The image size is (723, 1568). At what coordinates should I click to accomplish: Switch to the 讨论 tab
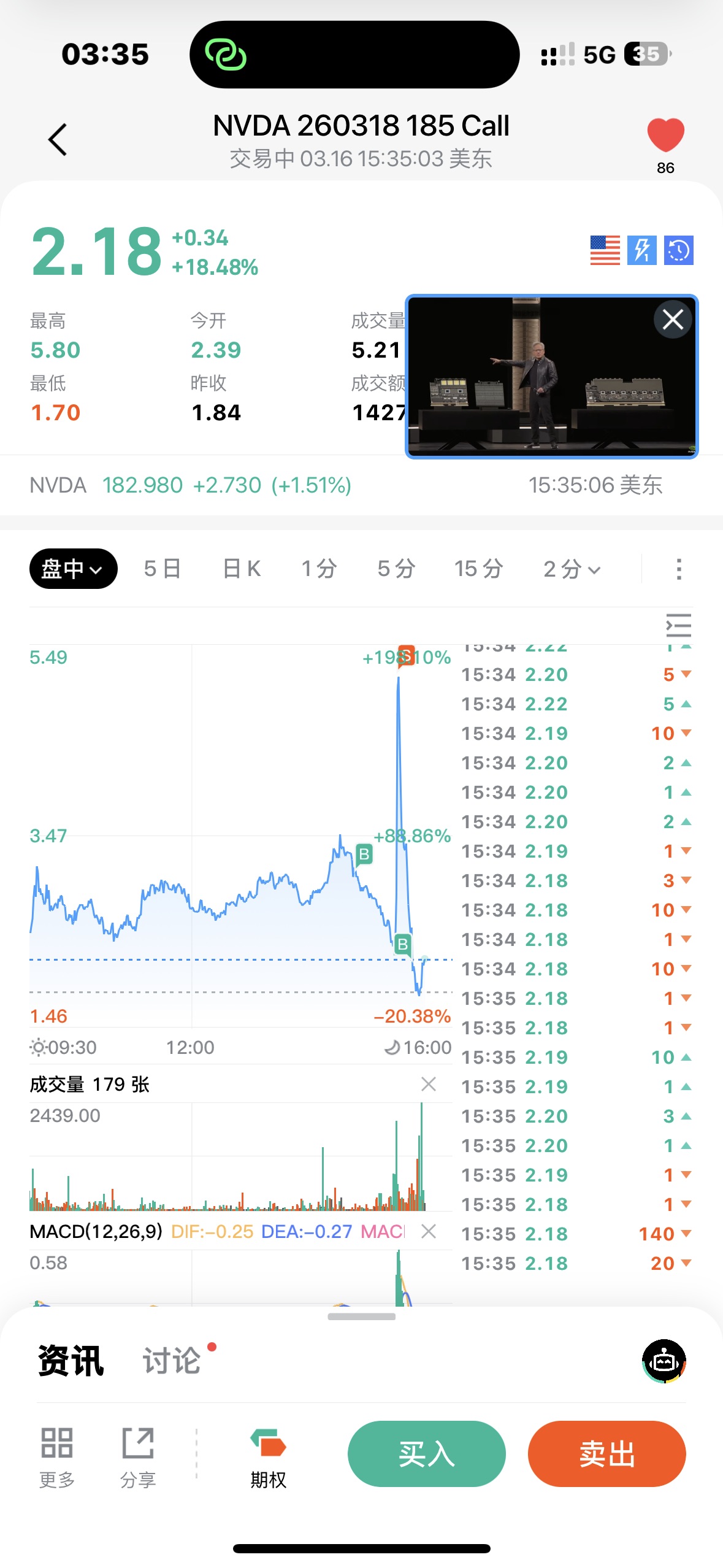(172, 1361)
